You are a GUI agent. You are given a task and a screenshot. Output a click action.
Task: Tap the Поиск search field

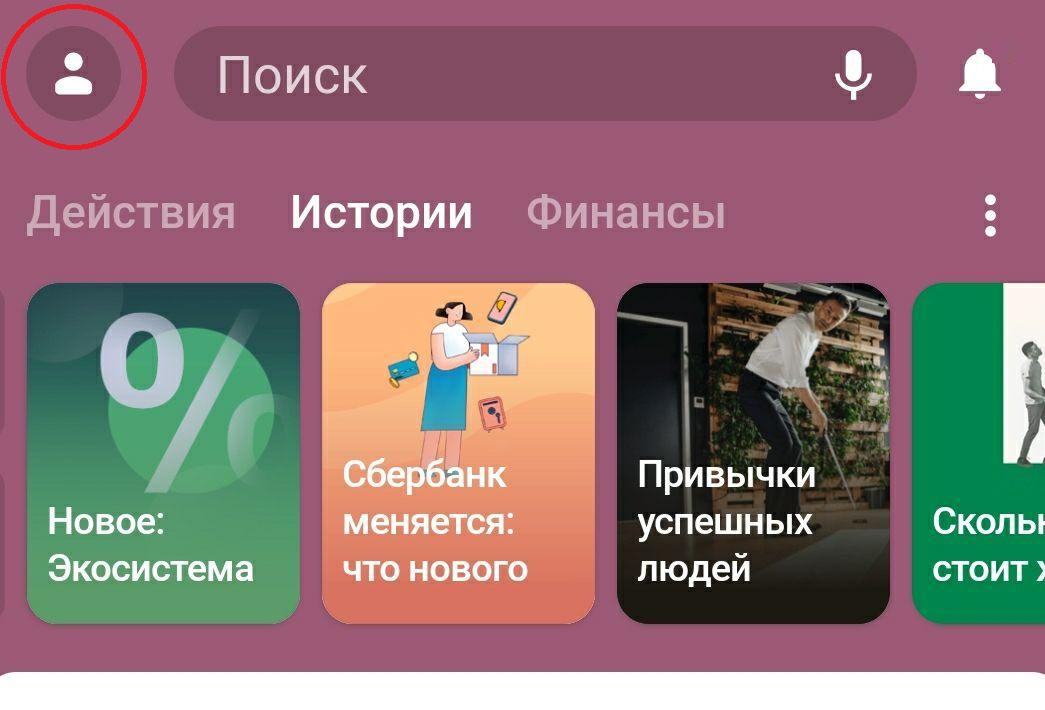500,74
